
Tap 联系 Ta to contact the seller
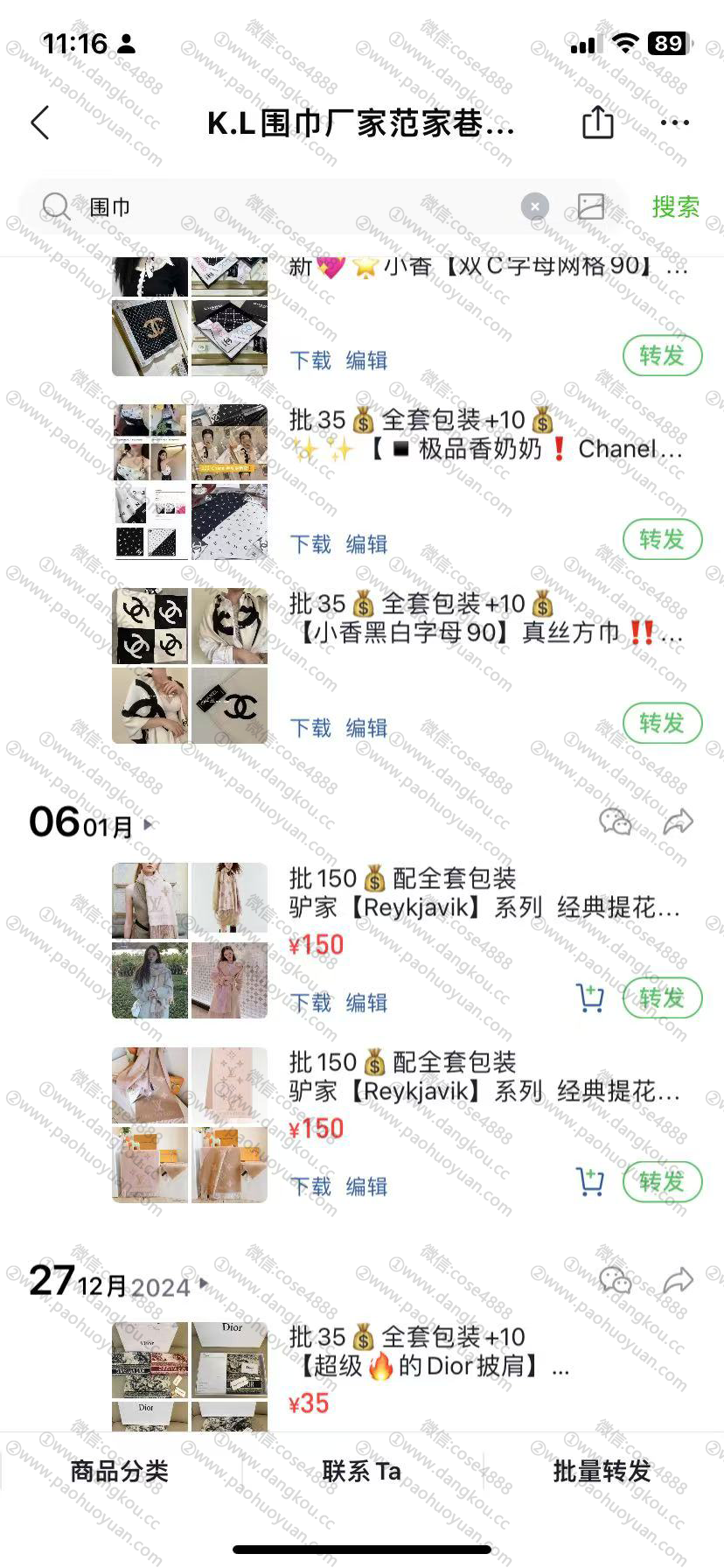pos(361,1471)
